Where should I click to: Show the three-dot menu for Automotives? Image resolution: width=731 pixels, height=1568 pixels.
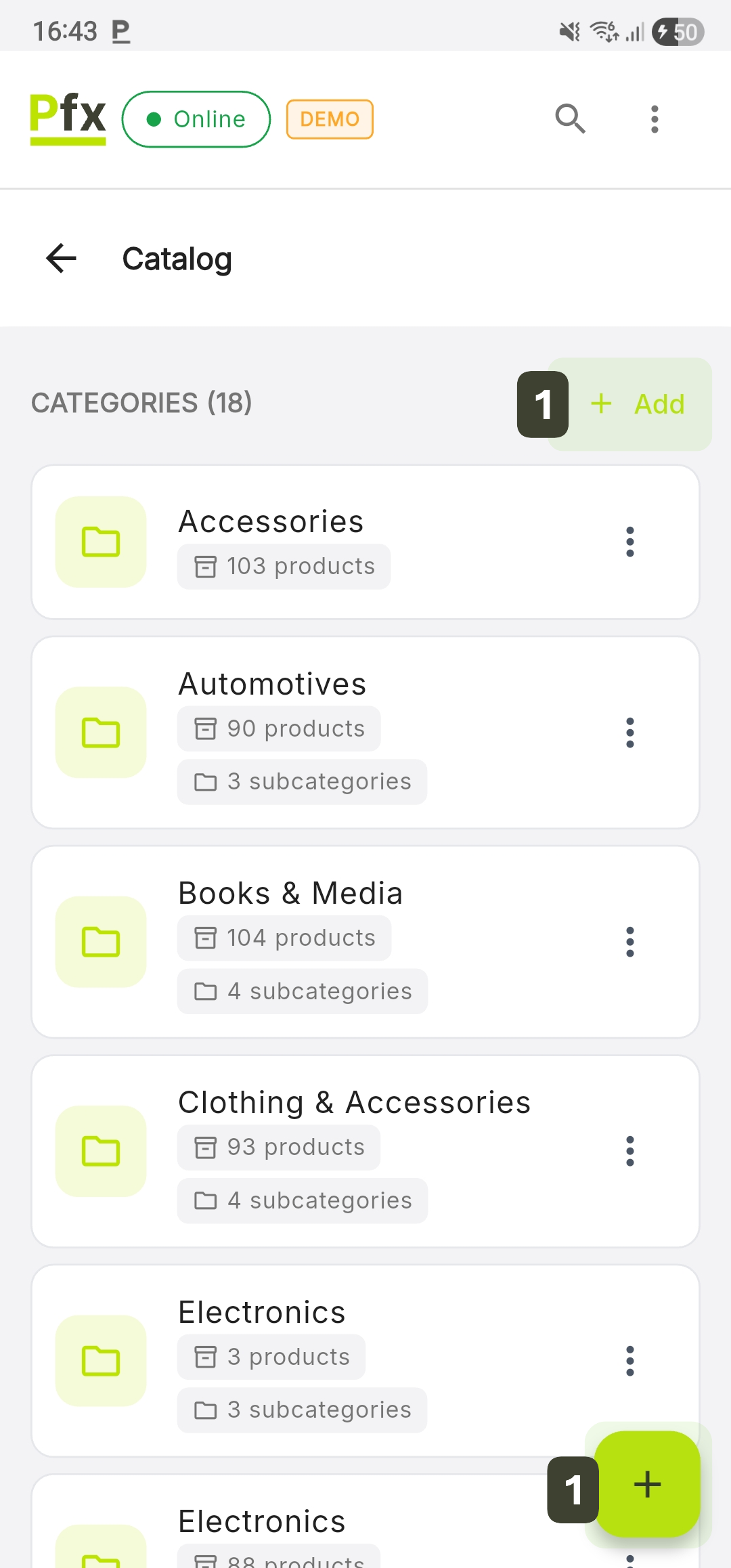point(630,733)
